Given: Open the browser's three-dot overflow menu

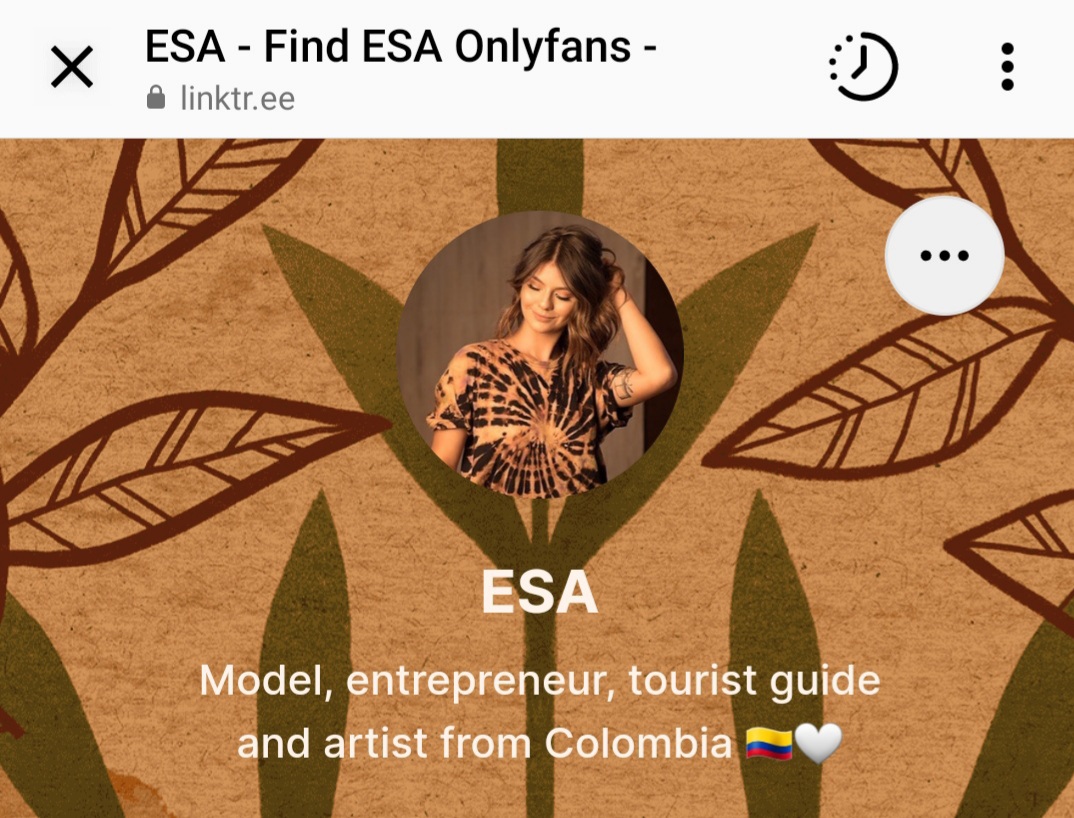Looking at the screenshot, I should tap(1007, 67).
